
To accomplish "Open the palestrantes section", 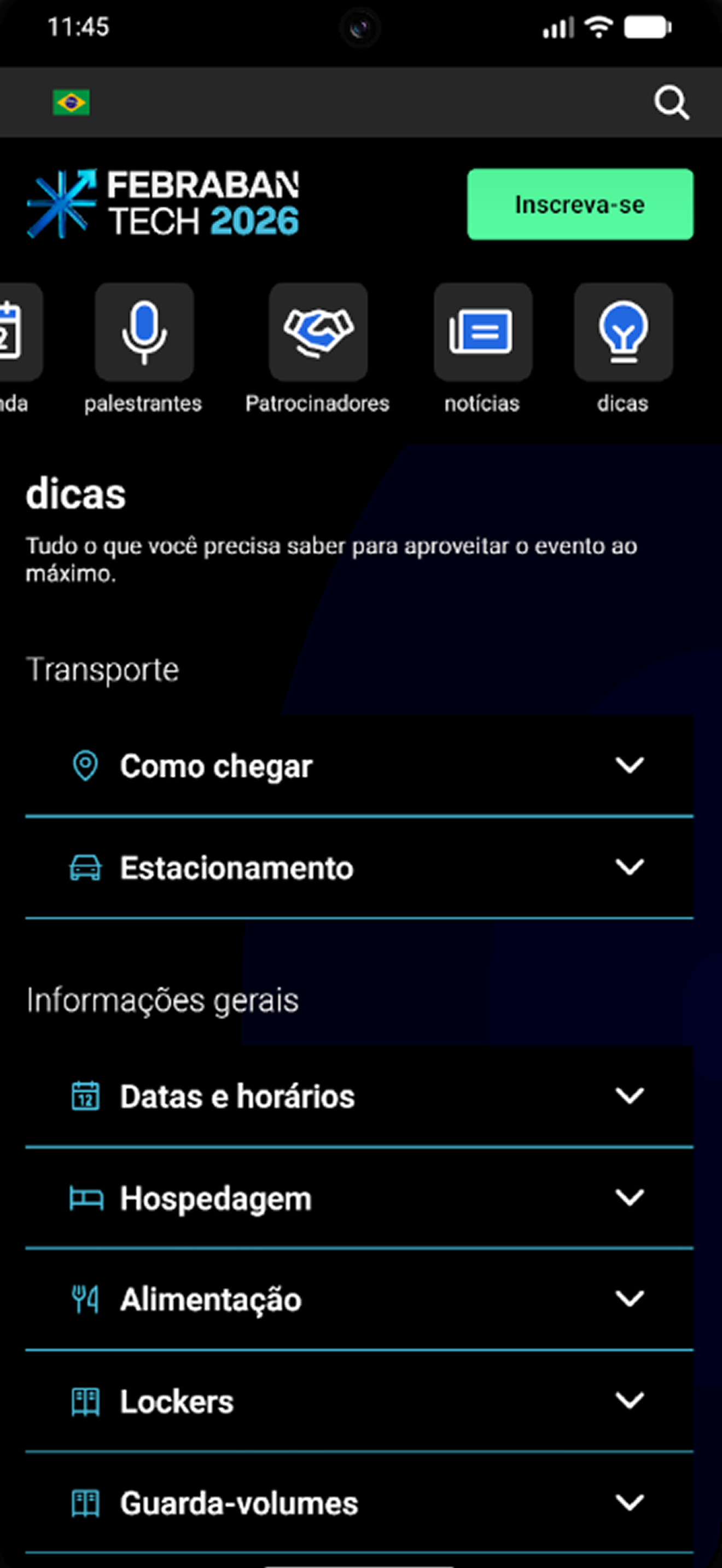I will pyautogui.click(x=144, y=349).
